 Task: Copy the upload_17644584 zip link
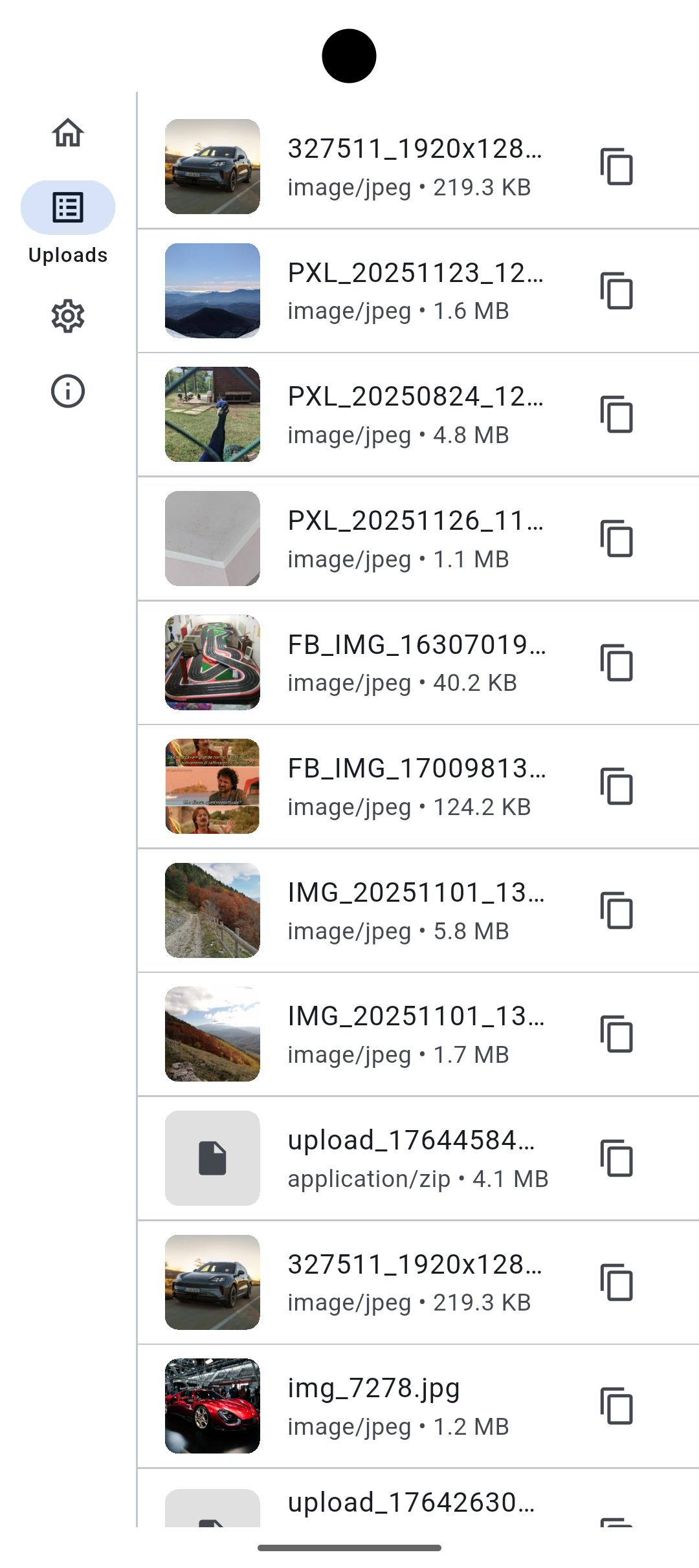click(616, 1159)
